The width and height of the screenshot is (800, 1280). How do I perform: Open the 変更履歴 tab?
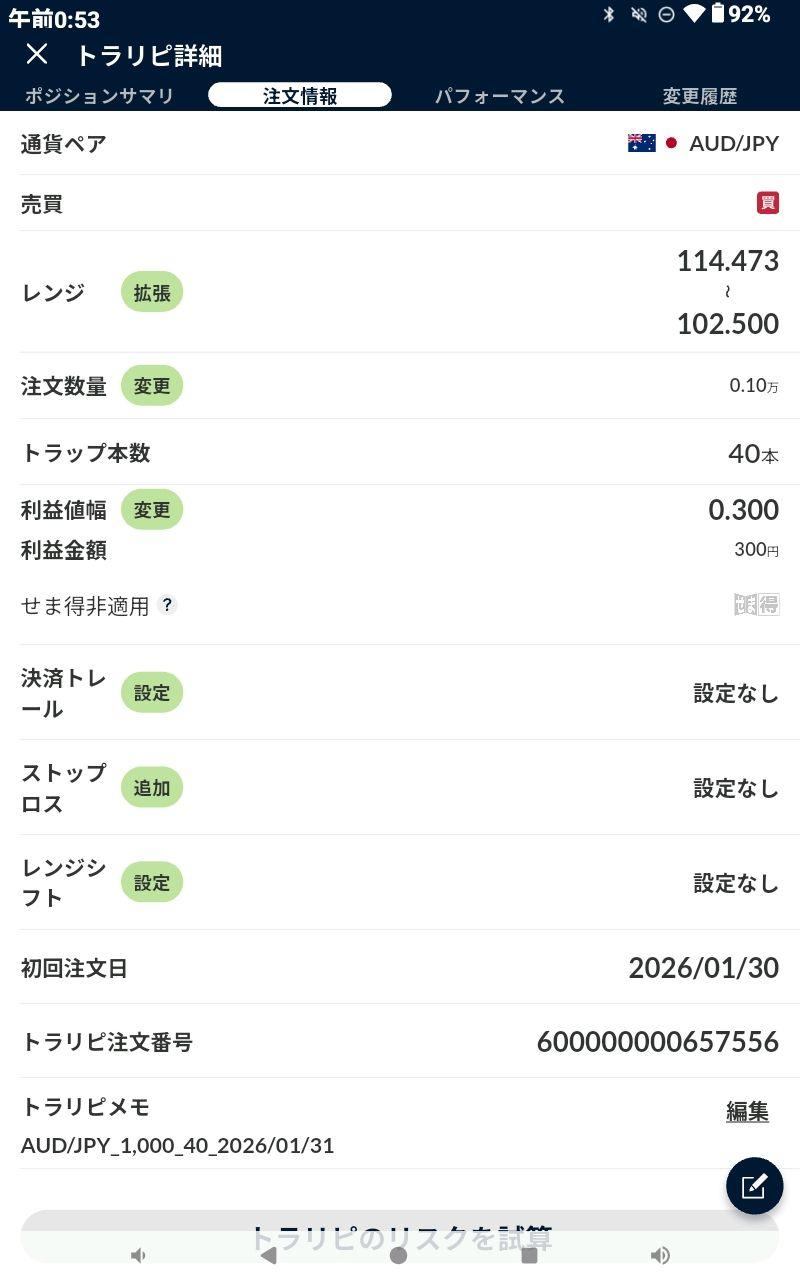(702, 95)
